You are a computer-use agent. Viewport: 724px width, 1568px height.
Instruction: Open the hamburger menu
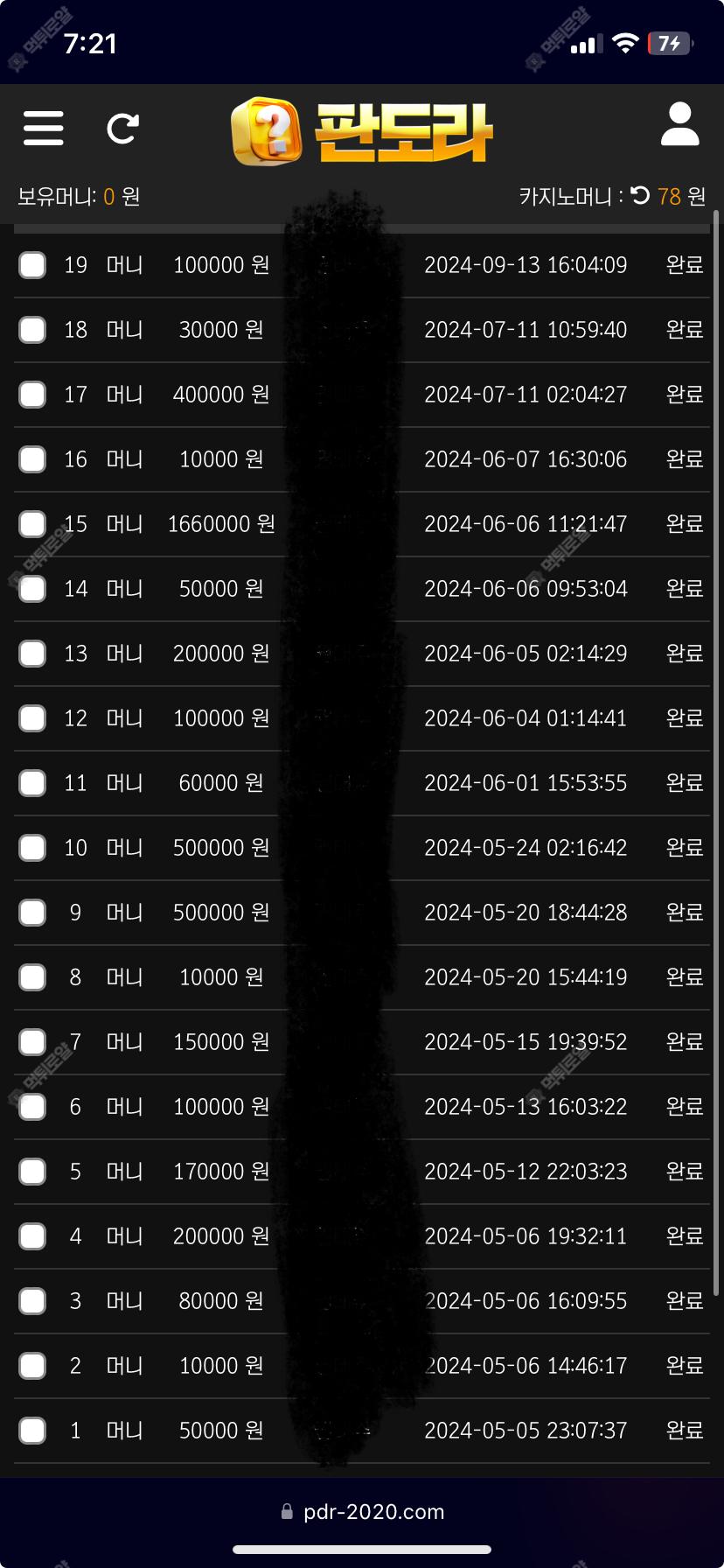pos(44,129)
